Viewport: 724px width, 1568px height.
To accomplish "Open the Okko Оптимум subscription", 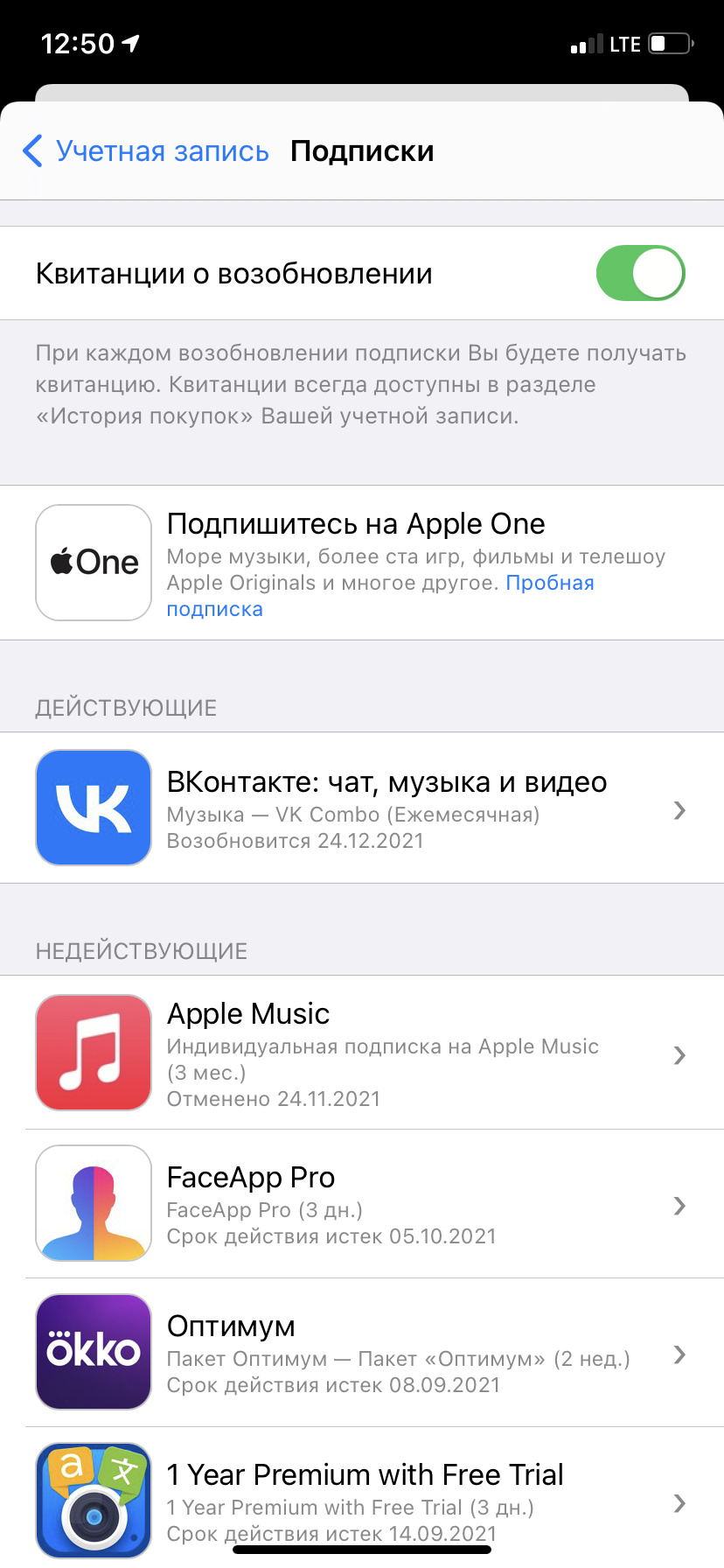I will click(362, 1353).
